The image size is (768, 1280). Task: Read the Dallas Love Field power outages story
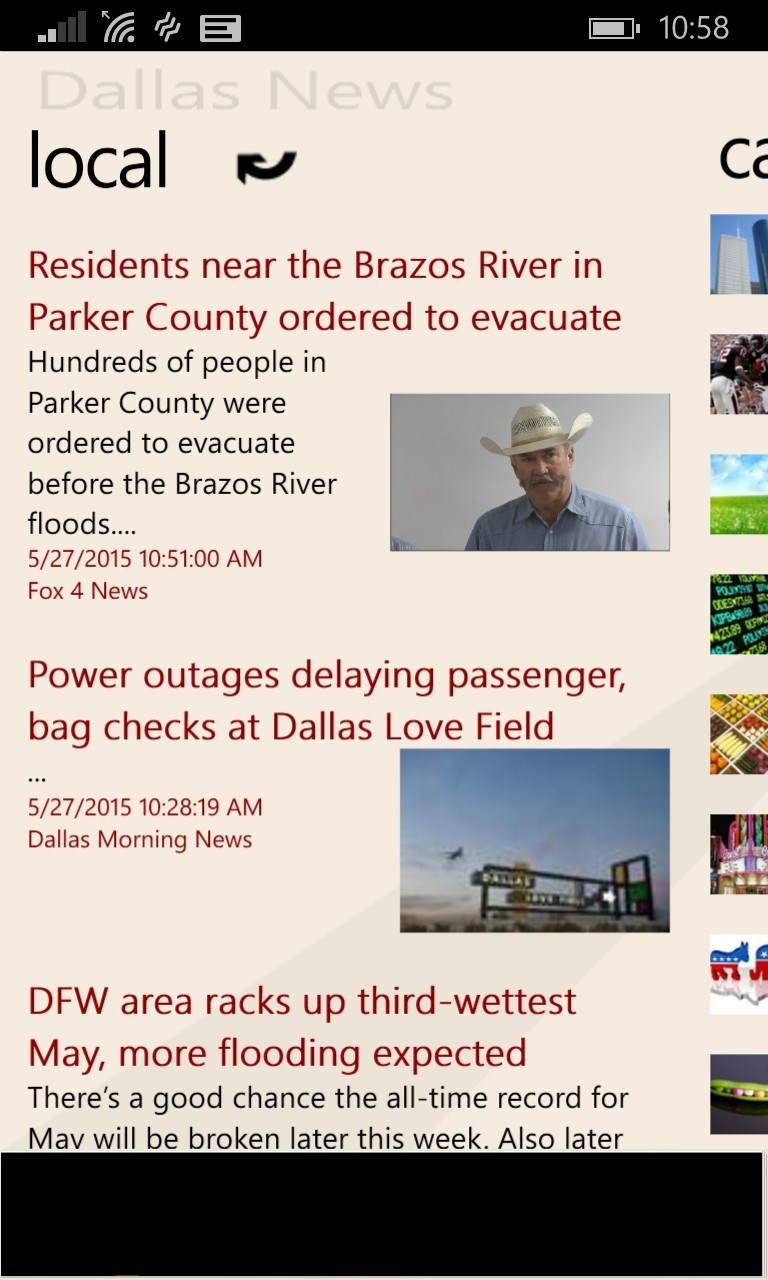coord(326,700)
